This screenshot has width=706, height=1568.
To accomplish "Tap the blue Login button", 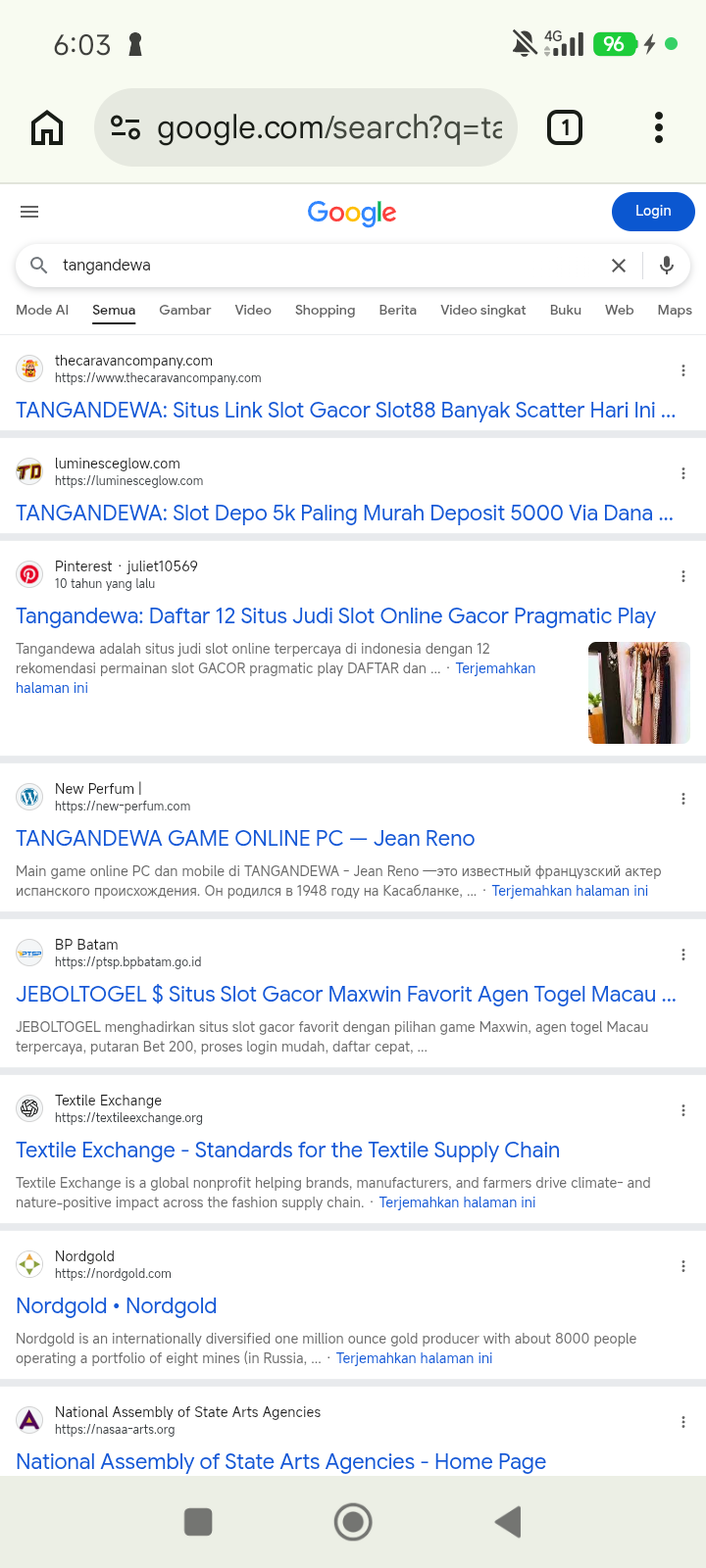I will coord(653,212).
